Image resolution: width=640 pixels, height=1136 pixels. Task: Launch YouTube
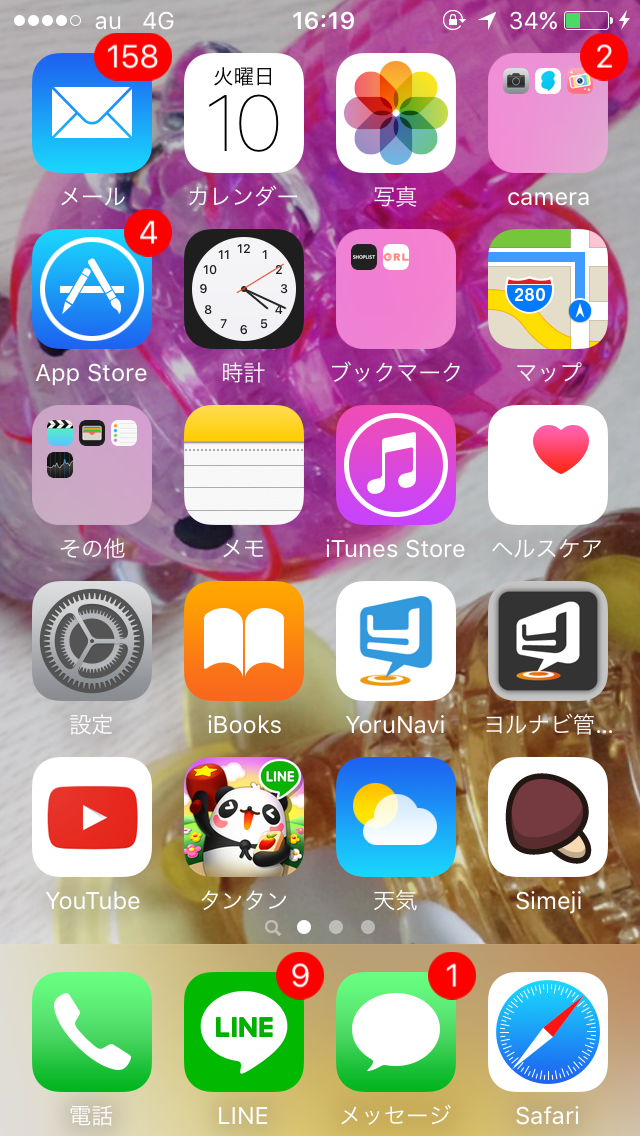92,817
